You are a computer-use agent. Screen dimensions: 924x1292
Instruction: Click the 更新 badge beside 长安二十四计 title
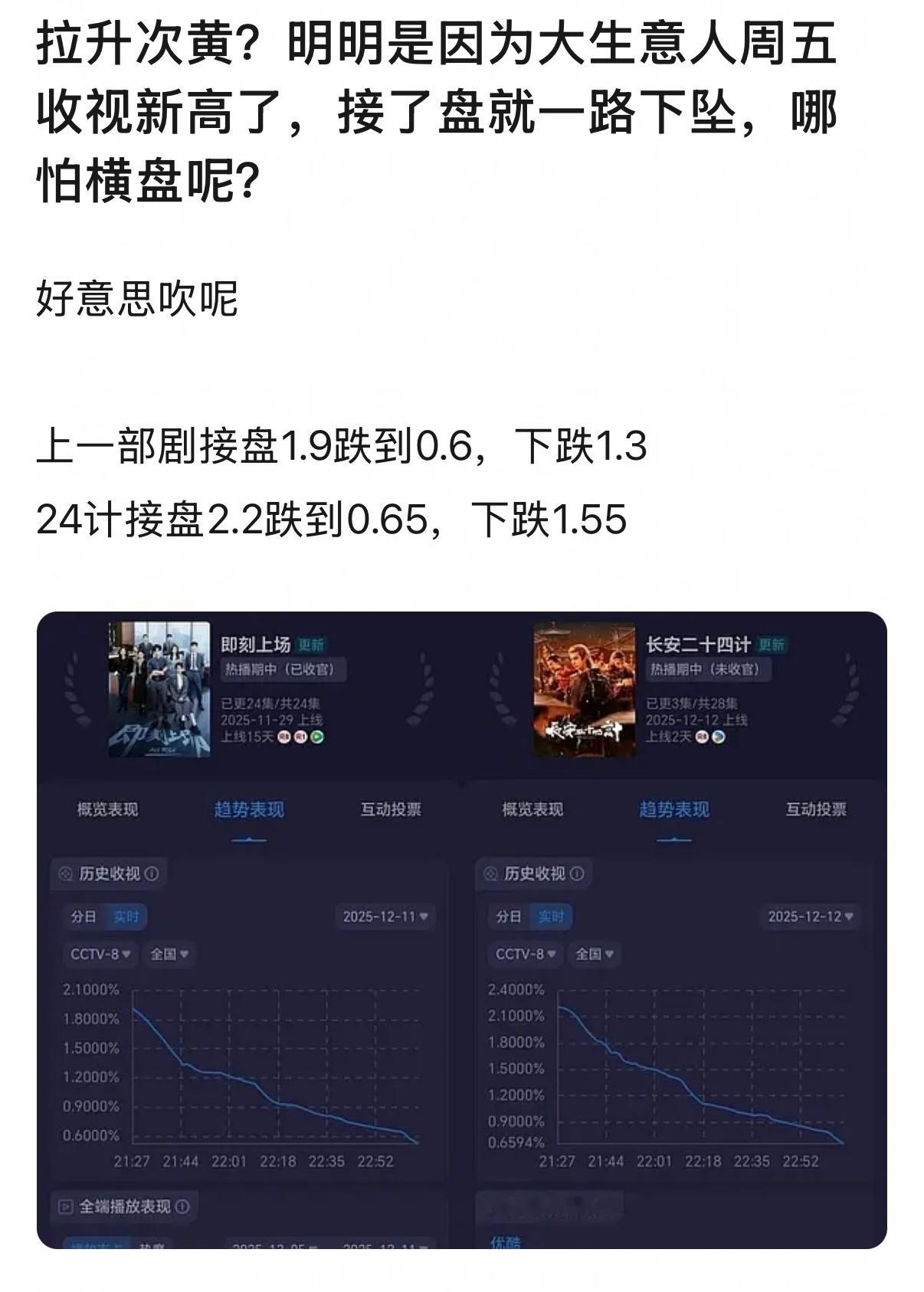[x=772, y=647]
